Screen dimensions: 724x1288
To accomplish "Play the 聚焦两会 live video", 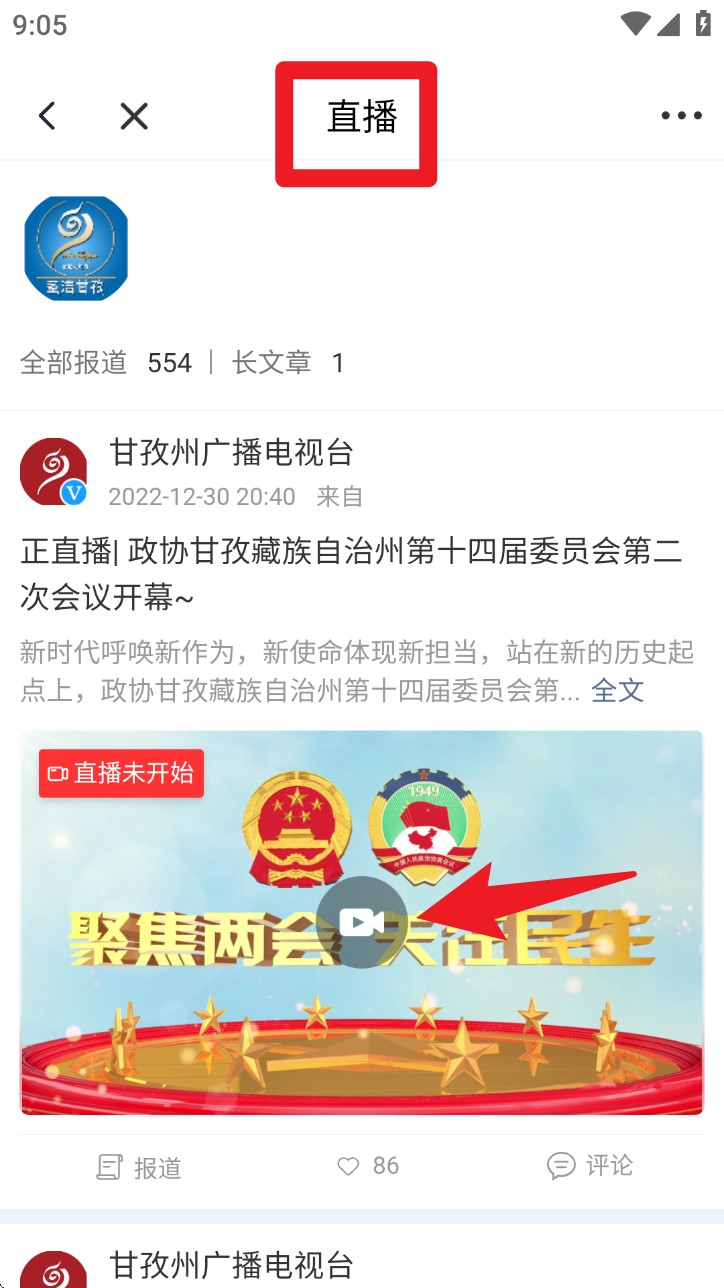I will 361,921.
